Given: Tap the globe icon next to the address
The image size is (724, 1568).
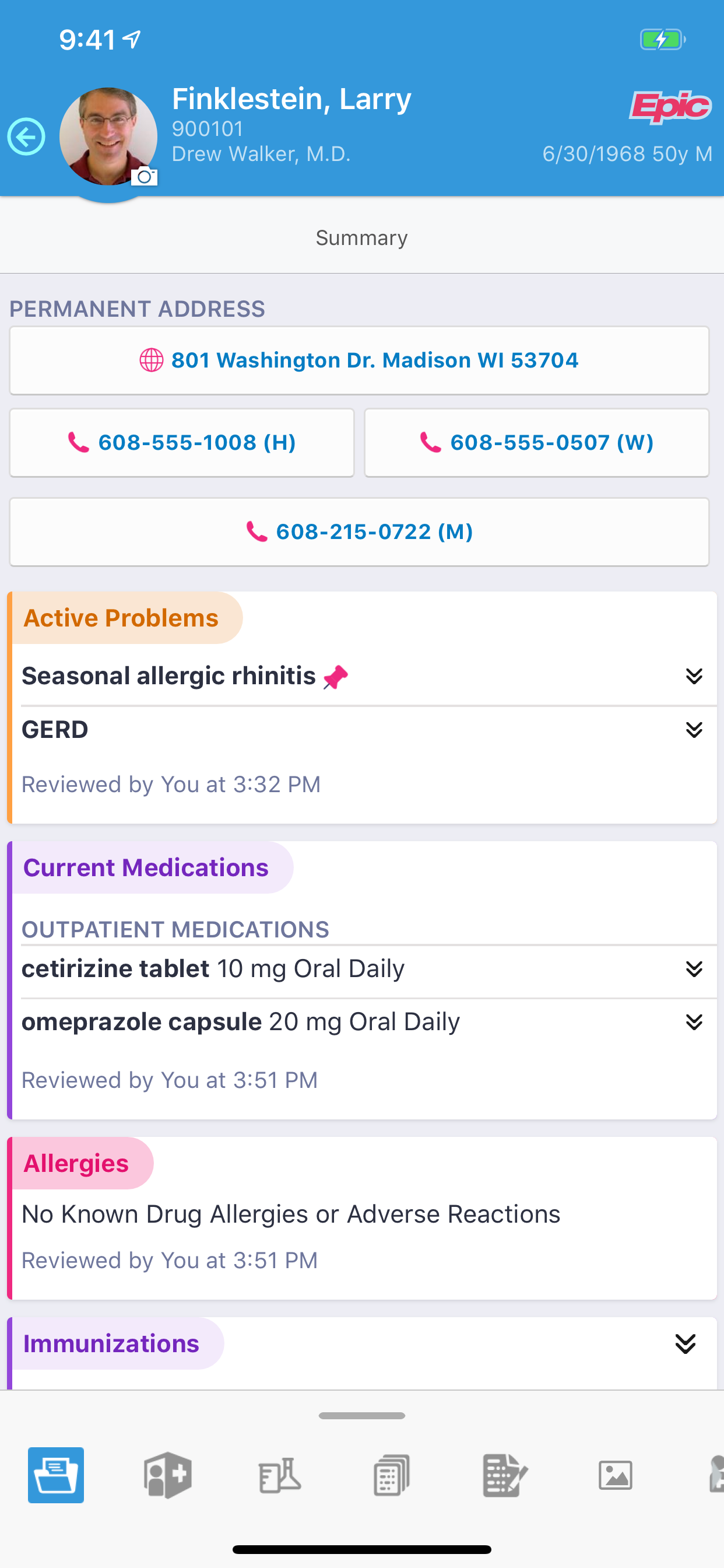Looking at the screenshot, I should click(153, 360).
